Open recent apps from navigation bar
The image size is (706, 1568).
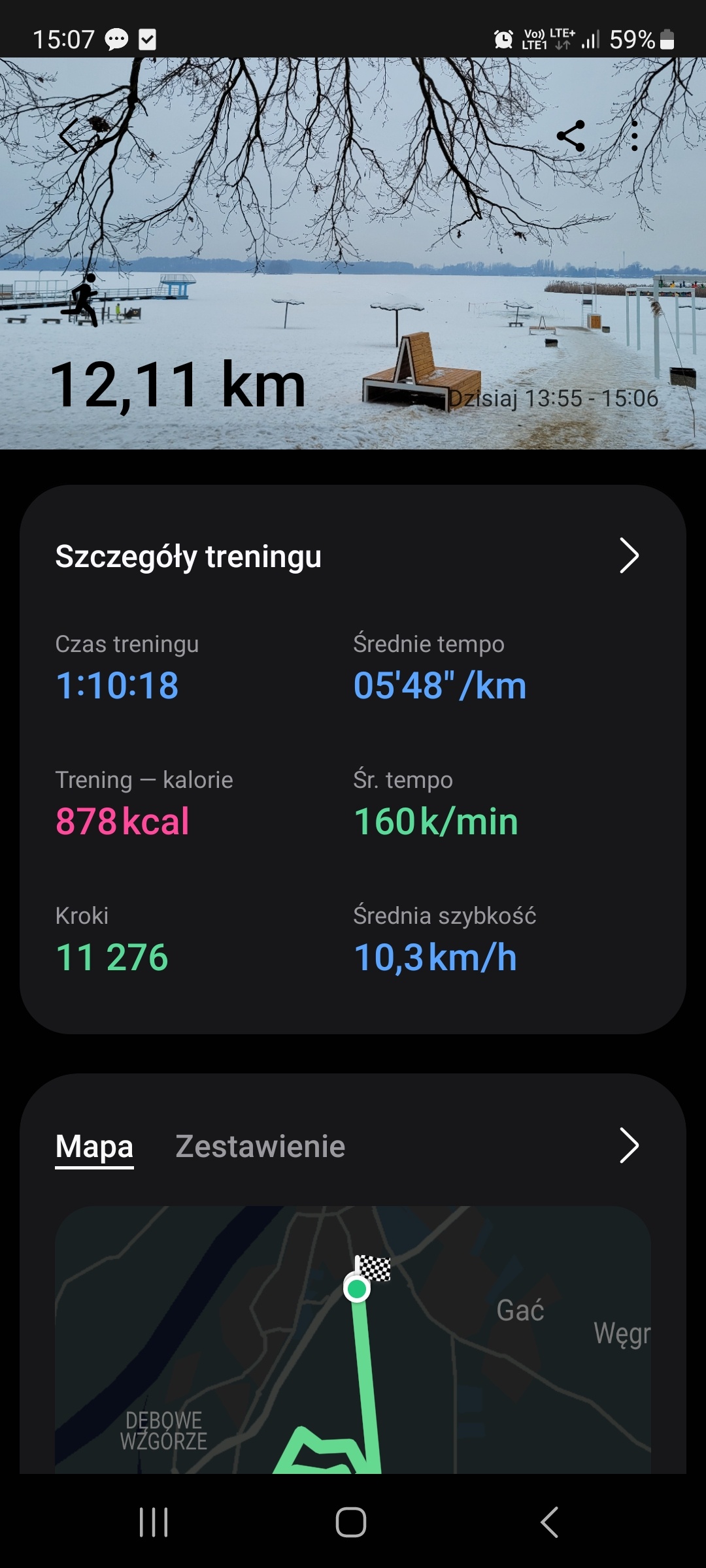click(x=154, y=1522)
